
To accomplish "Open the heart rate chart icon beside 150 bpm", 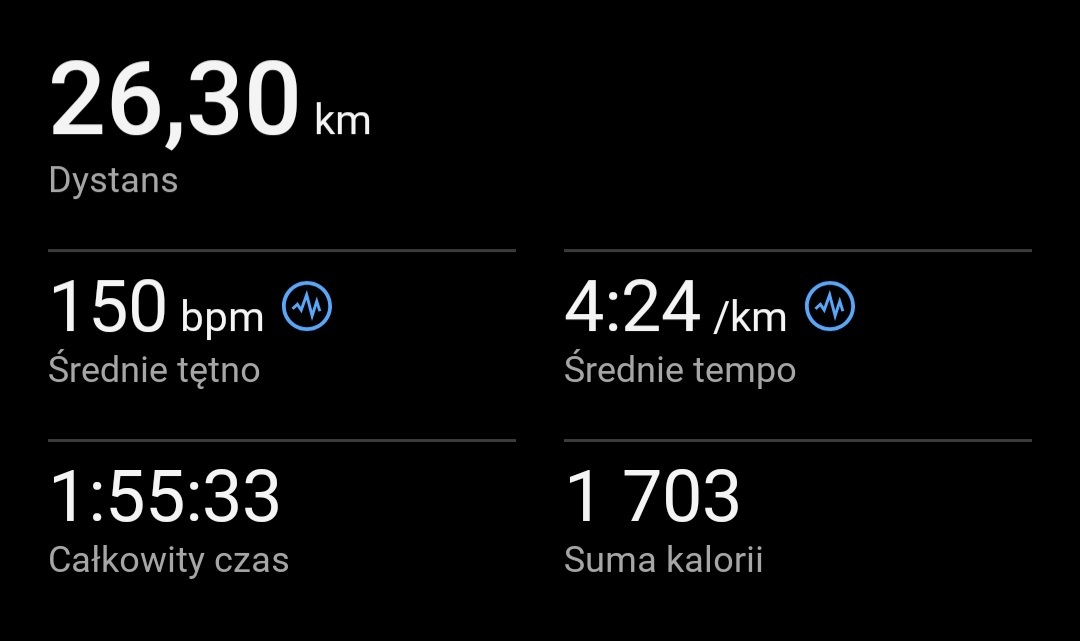I will pyautogui.click(x=307, y=307).
